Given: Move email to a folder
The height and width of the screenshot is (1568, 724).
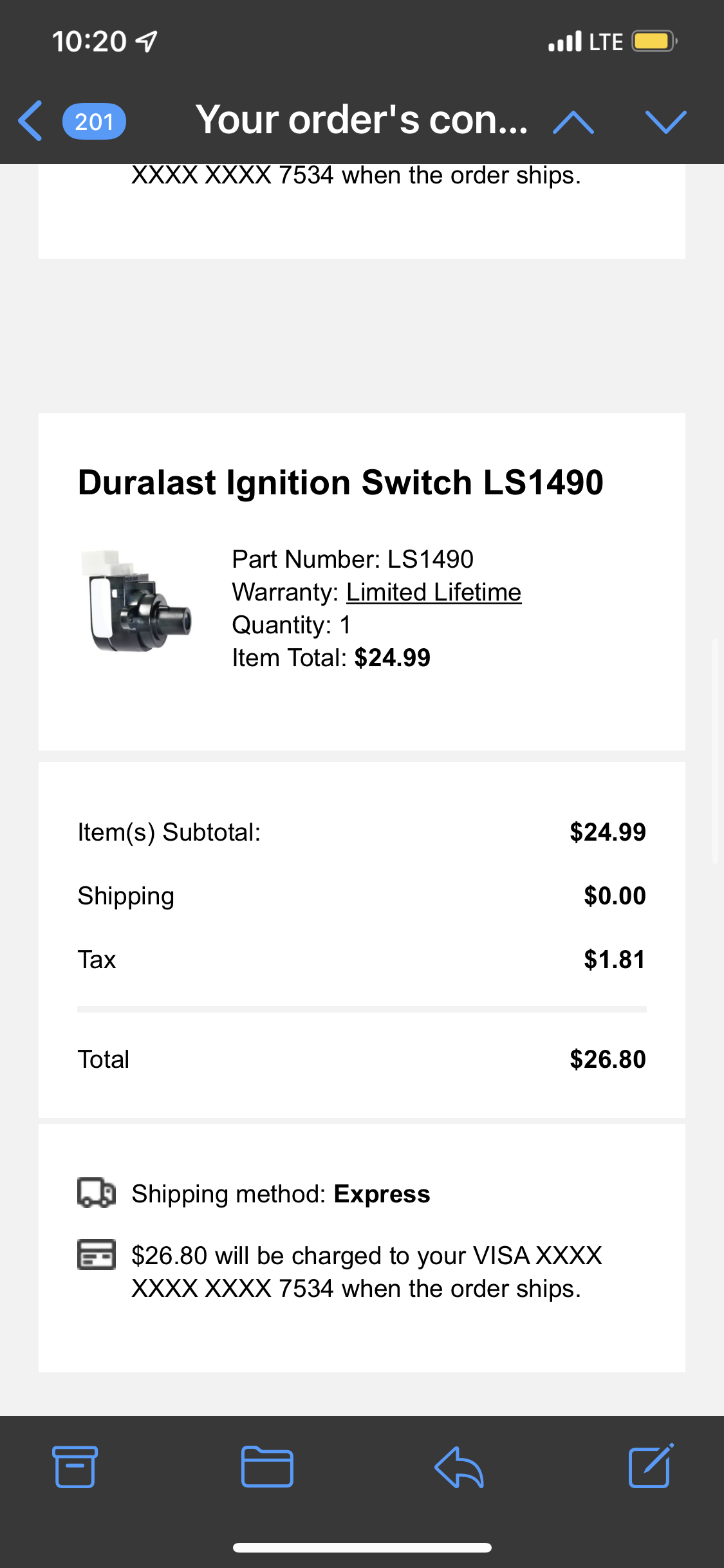Looking at the screenshot, I should [x=267, y=1467].
